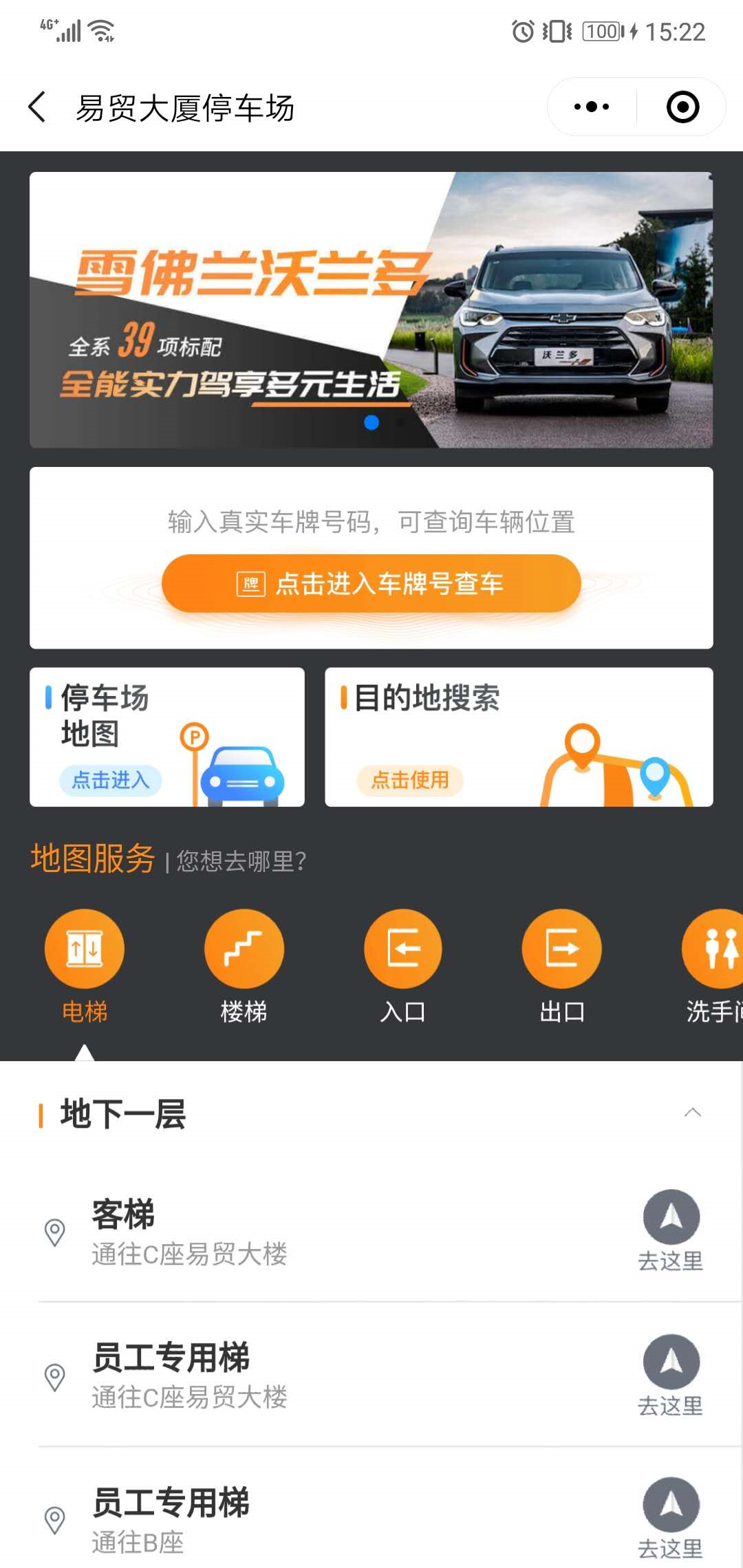Select the 电梯 map service

[85, 964]
